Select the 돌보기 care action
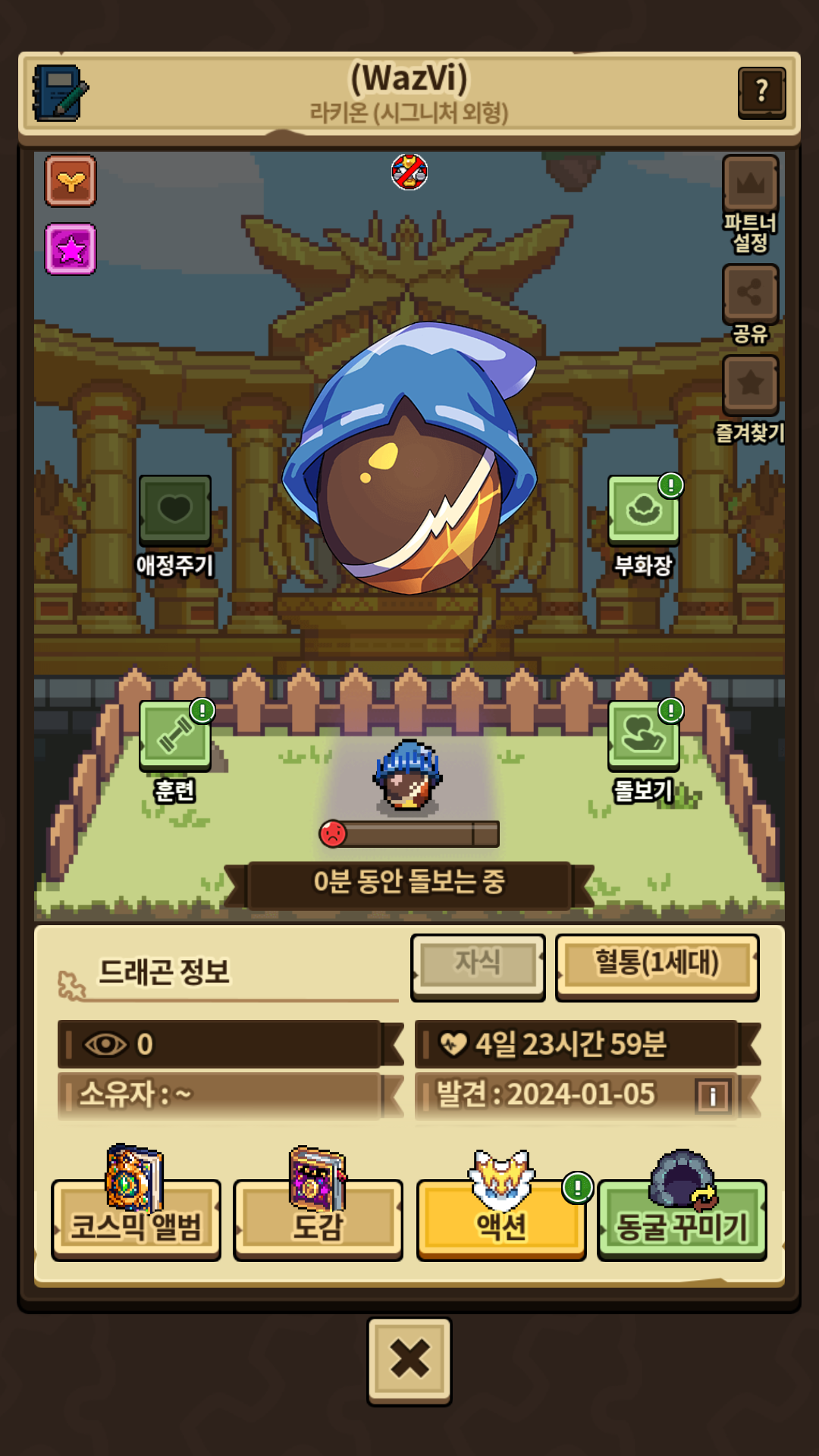Viewport: 819px width, 1456px height. pyautogui.click(x=643, y=735)
